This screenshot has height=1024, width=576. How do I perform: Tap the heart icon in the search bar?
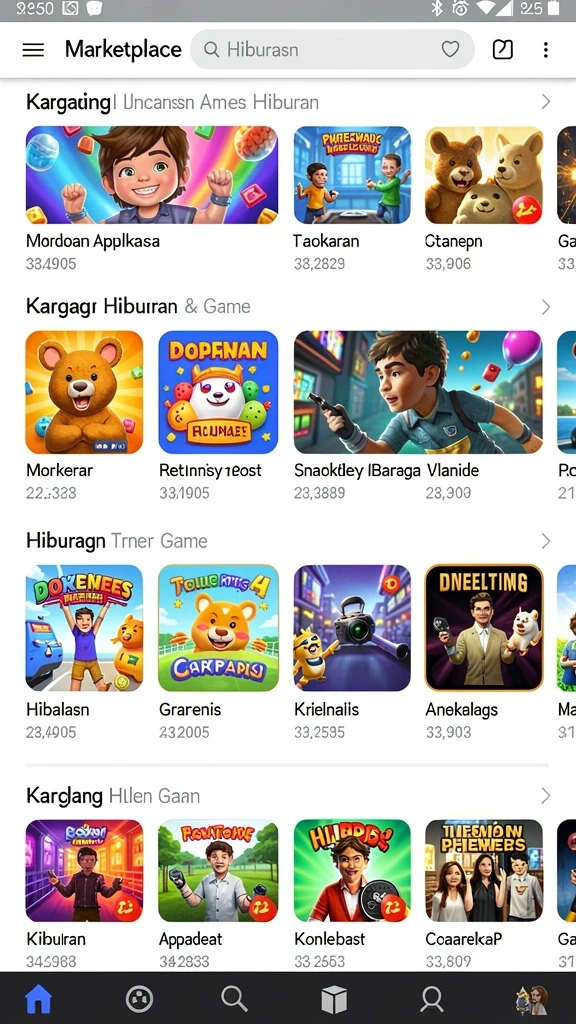[450, 50]
